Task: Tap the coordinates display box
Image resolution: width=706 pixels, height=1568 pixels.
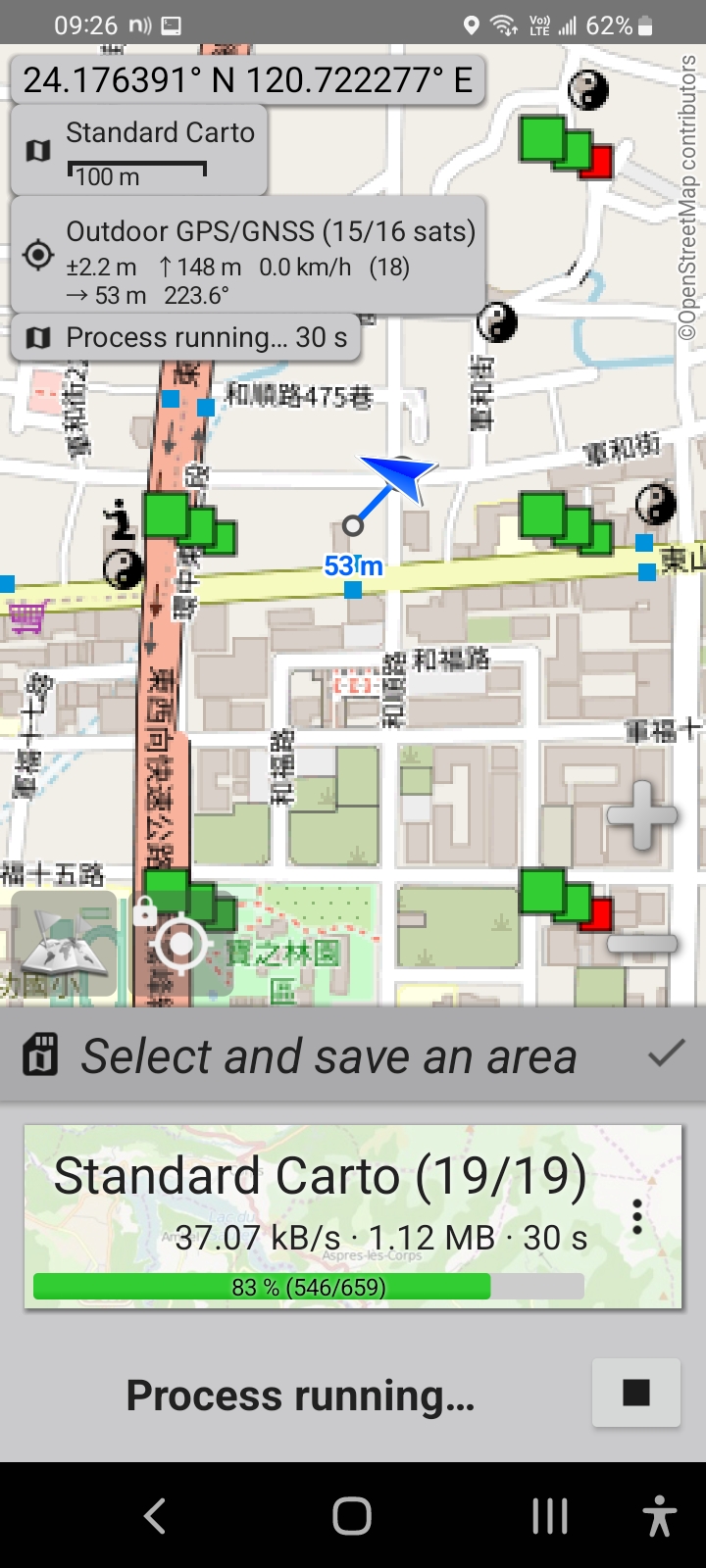Action: [x=247, y=80]
